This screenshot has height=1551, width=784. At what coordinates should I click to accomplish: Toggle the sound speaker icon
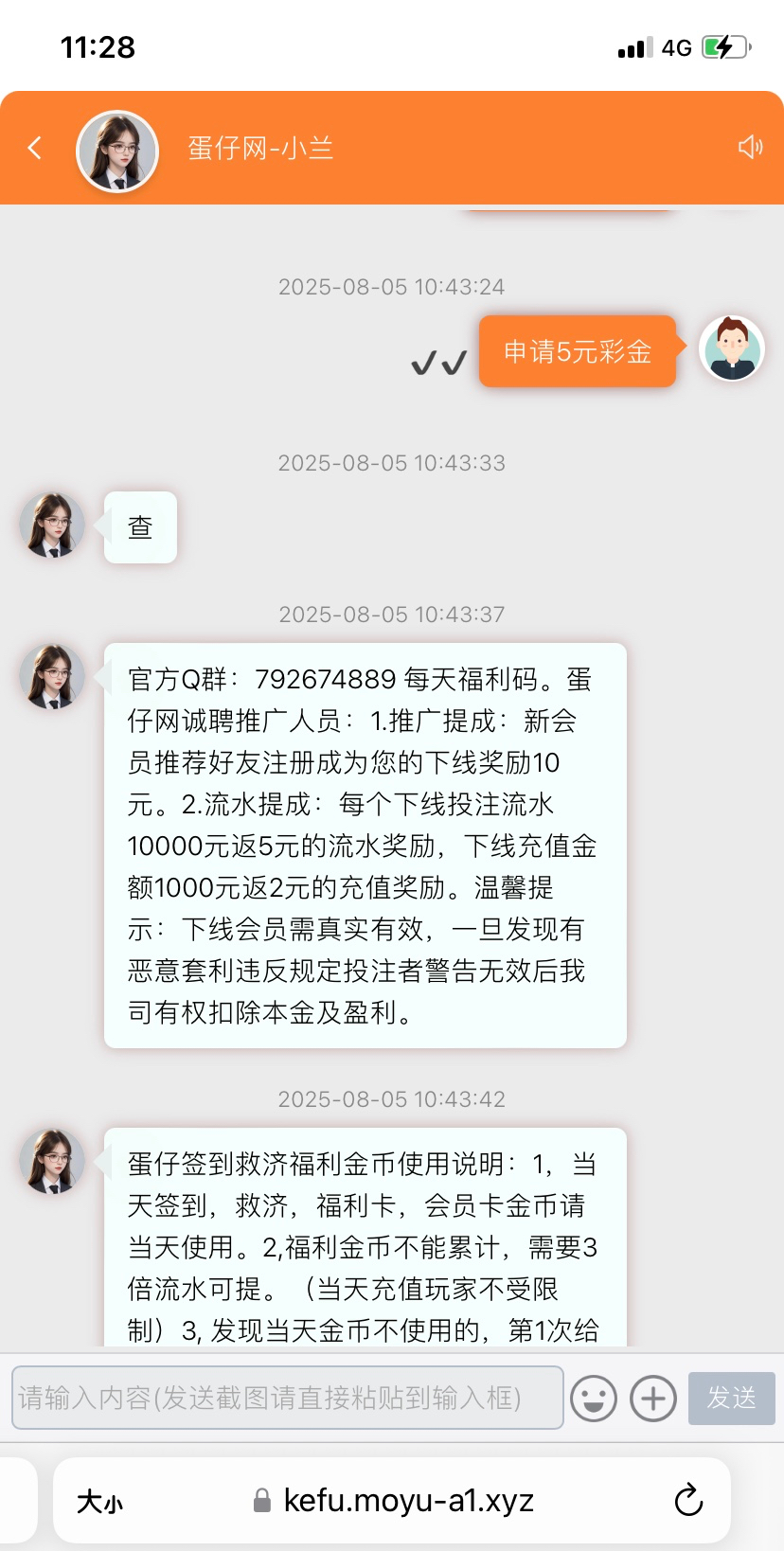coord(750,147)
